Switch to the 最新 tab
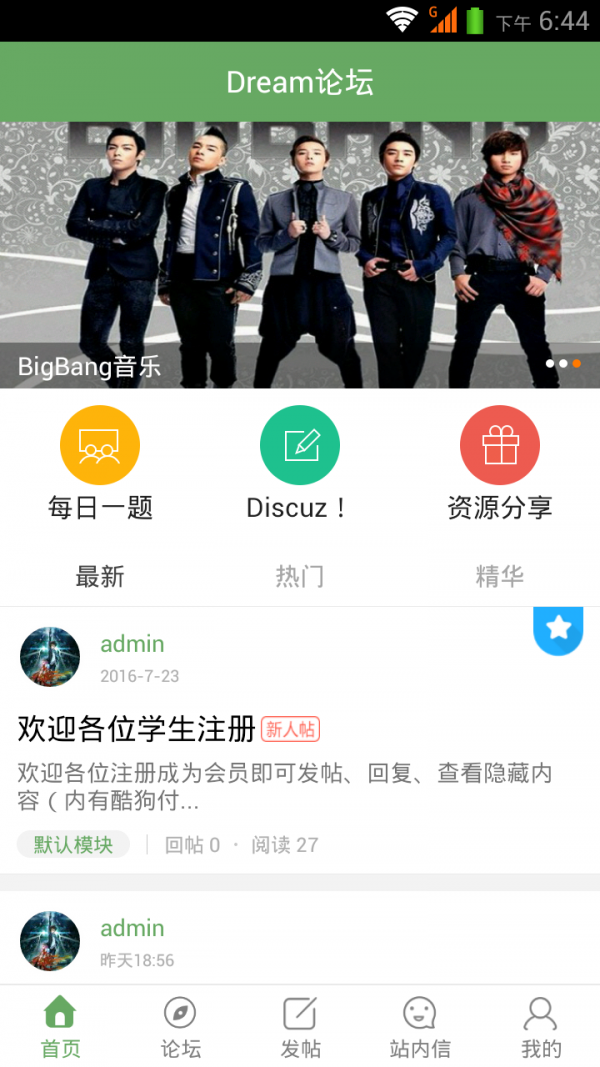The image size is (600, 1067). click(100, 576)
